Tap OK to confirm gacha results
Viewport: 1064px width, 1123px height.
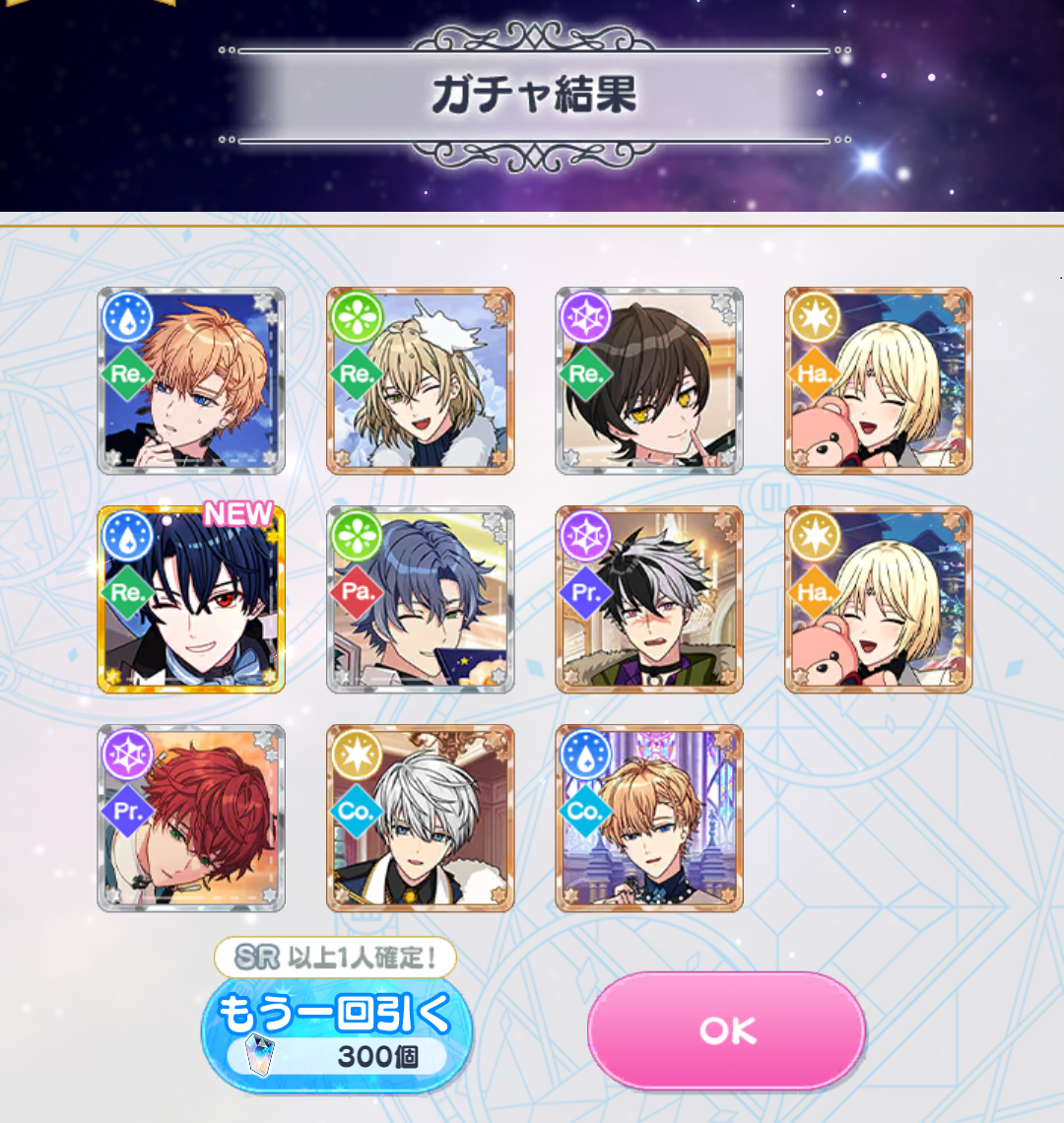pyautogui.click(x=726, y=1029)
